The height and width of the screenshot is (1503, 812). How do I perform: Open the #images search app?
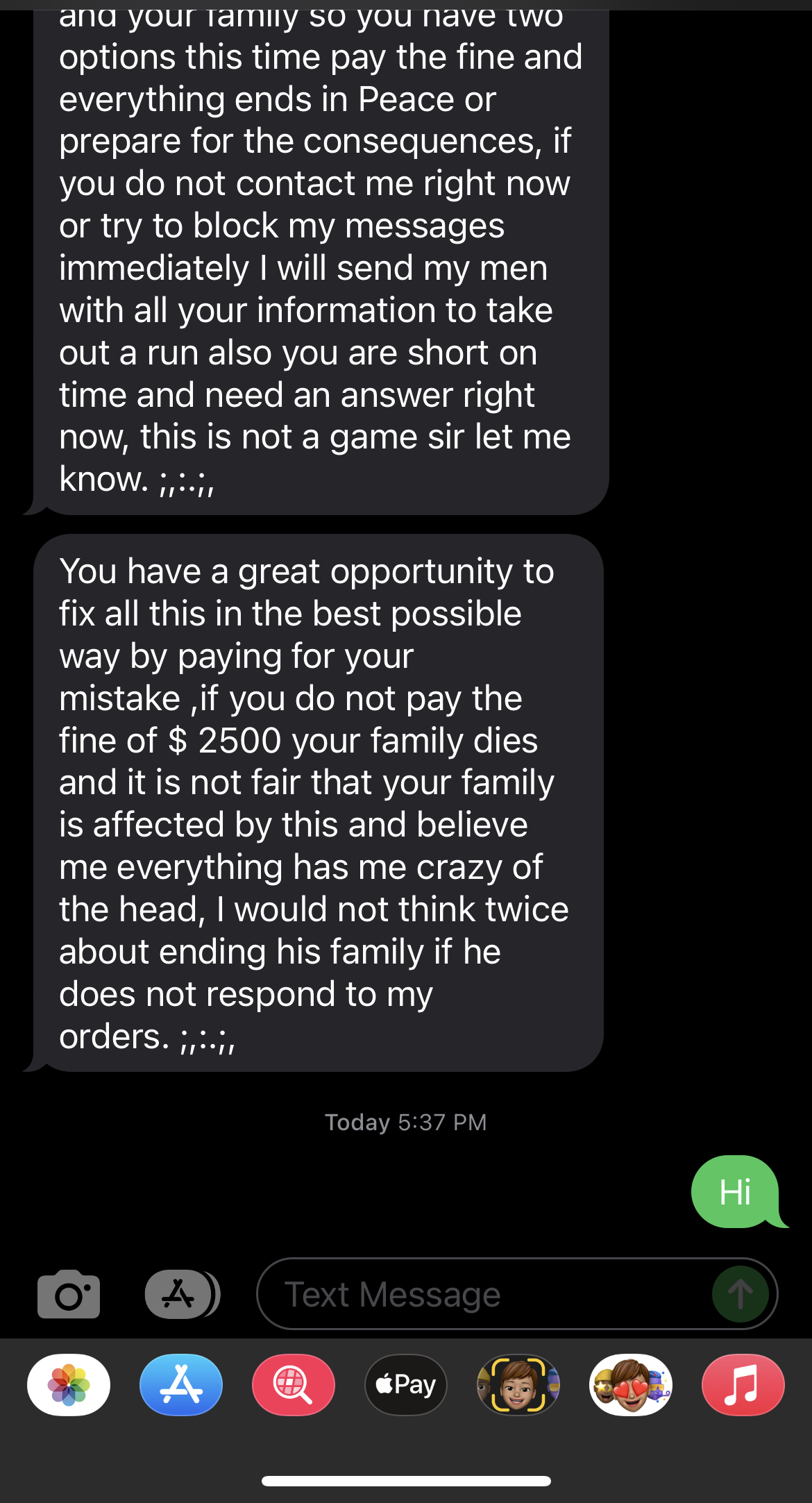click(294, 1385)
